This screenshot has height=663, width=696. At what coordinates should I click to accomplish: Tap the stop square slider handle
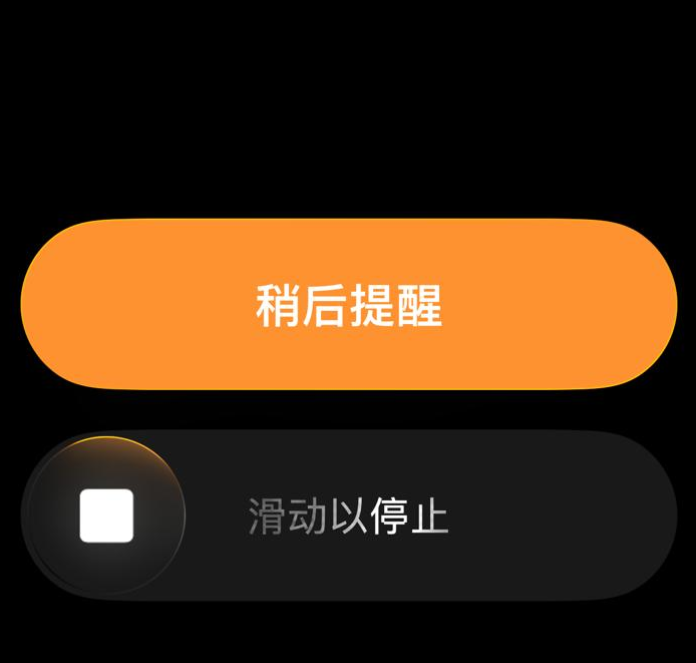pos(106,516)
